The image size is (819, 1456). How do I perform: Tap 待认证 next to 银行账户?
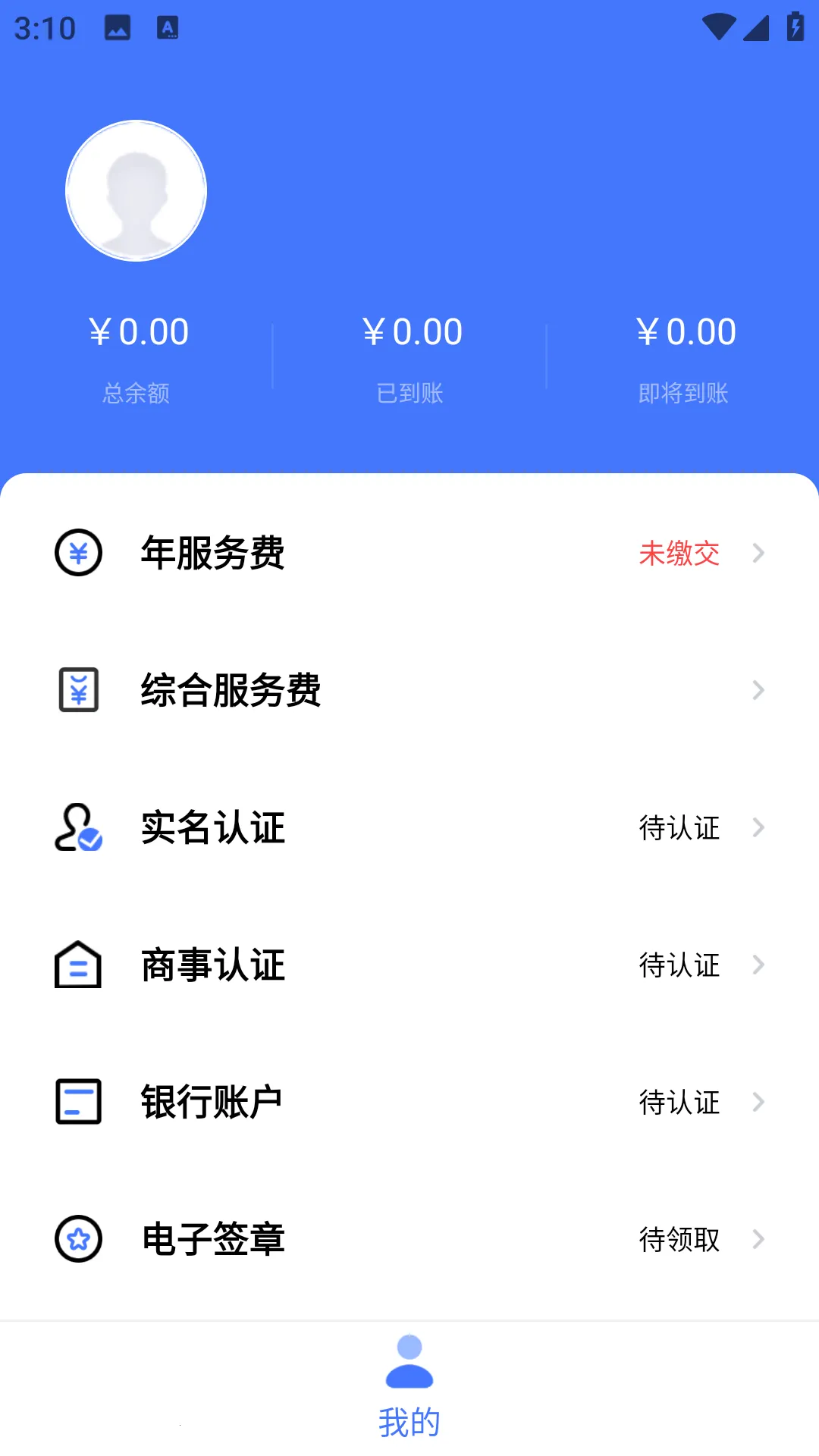[679, 1103]
